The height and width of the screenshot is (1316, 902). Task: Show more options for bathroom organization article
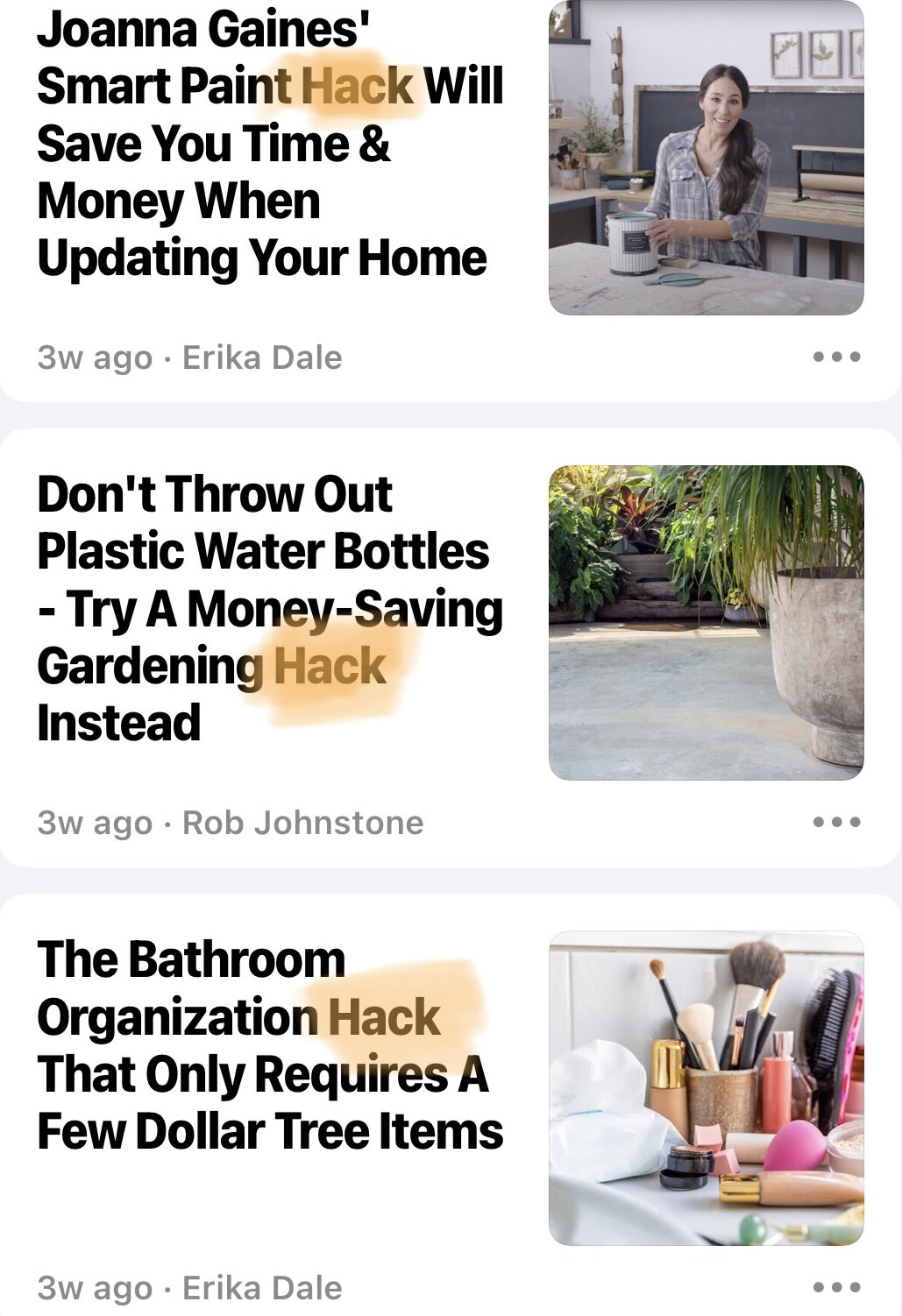836,1287
